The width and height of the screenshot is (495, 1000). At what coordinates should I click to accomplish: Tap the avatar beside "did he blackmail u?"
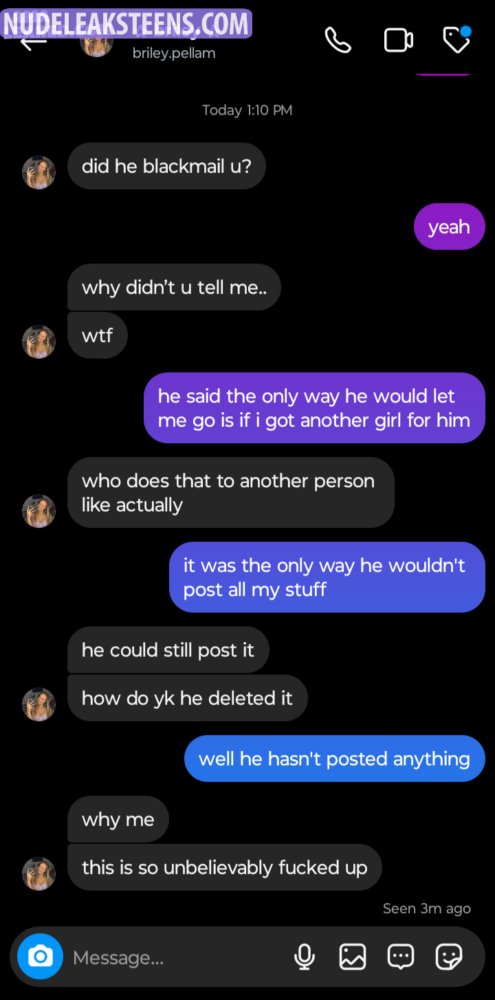coord(39,172)
